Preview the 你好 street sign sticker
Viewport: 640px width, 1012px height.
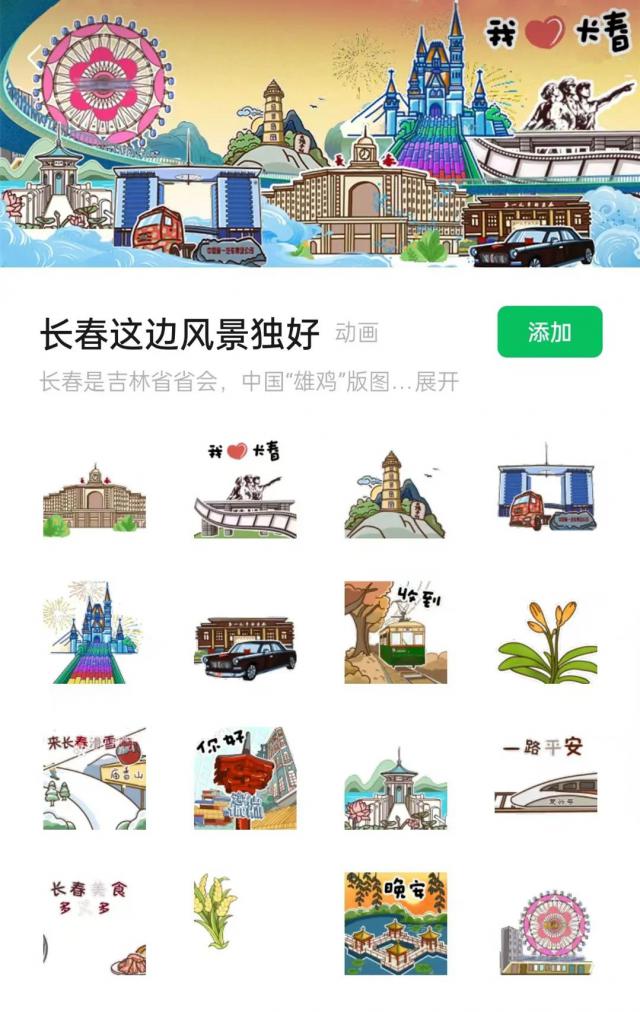[x=245, y=778]
